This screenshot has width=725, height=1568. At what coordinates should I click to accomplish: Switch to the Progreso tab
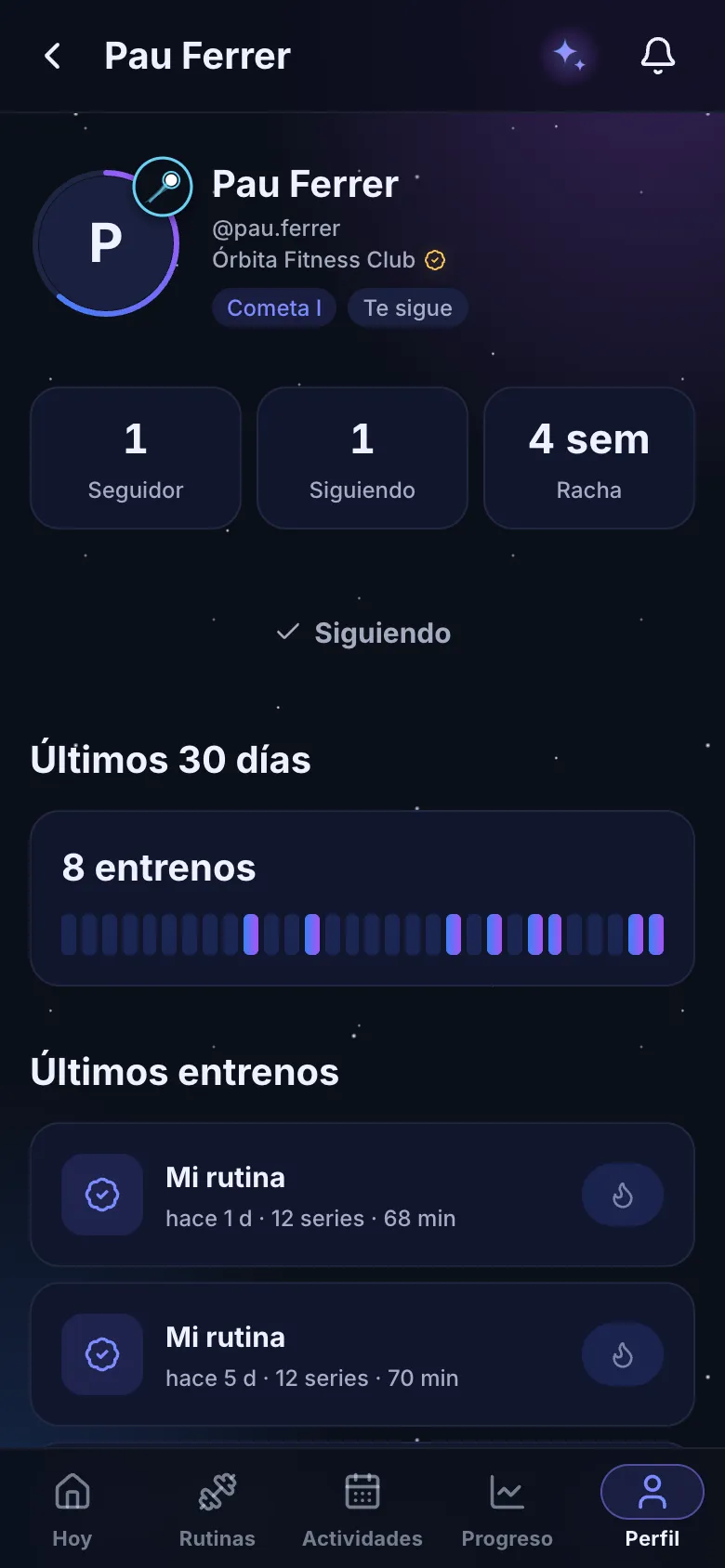tap(507, 1509)
